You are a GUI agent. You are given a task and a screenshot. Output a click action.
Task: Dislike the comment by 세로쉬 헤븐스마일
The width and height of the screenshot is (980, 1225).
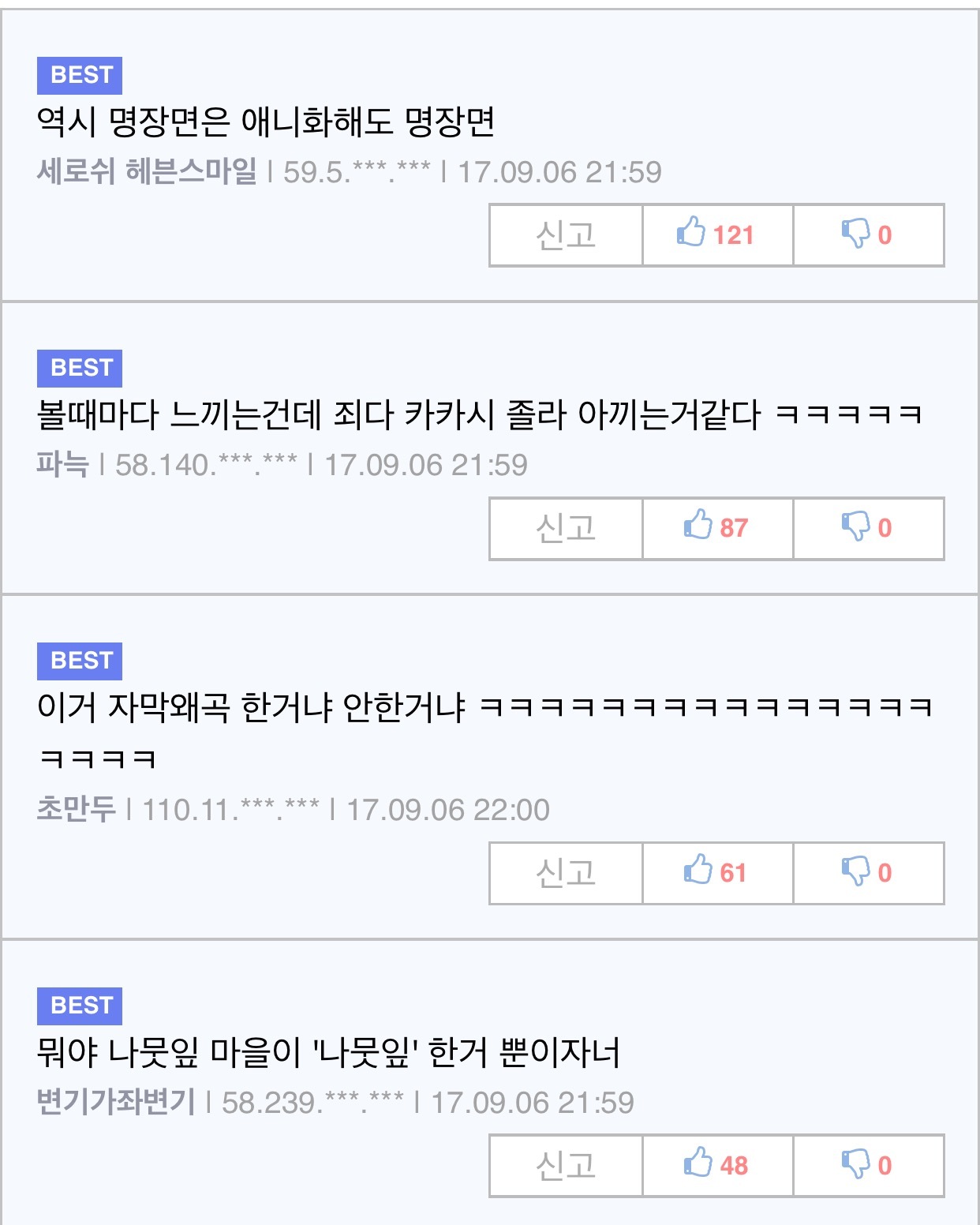pos(868,235)
